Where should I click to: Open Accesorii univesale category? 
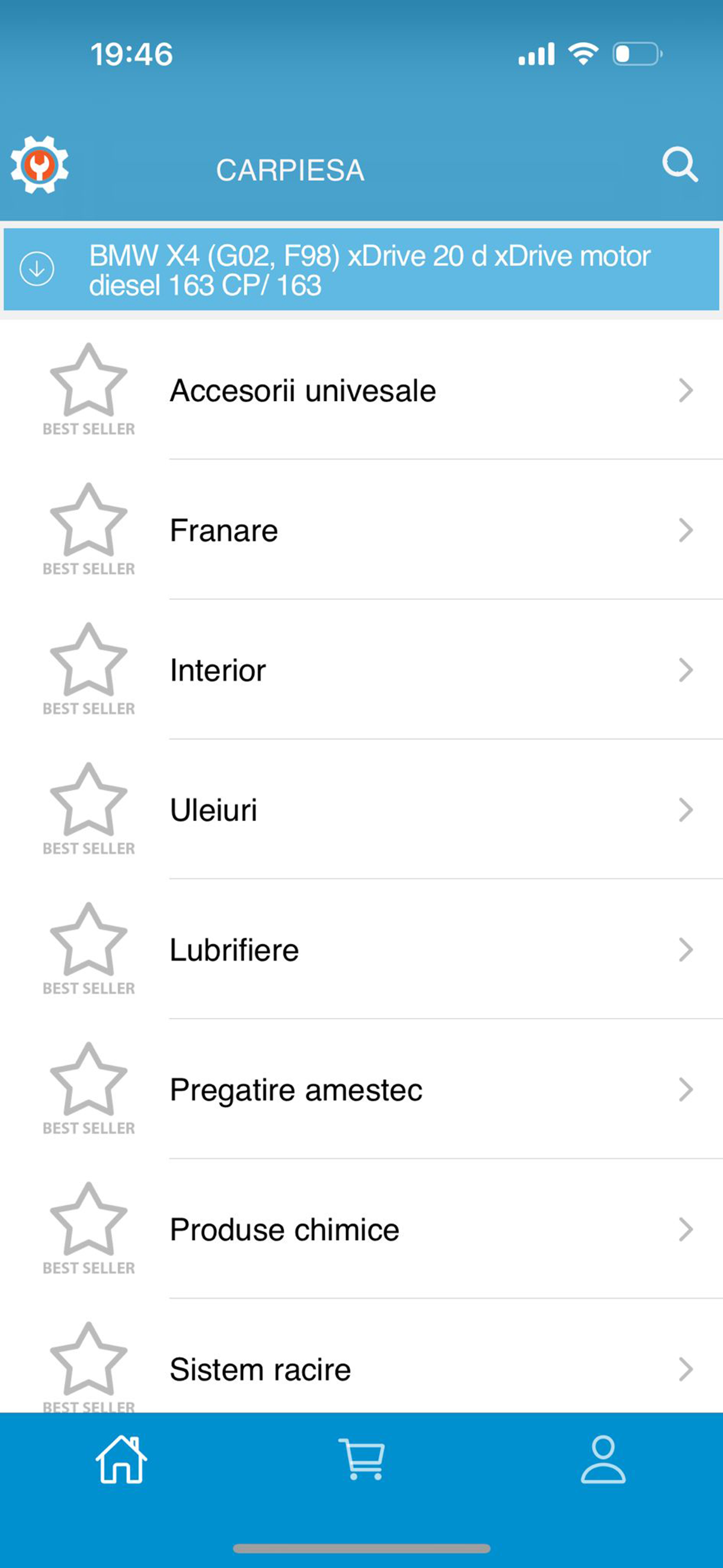click(x=361, y=390)
